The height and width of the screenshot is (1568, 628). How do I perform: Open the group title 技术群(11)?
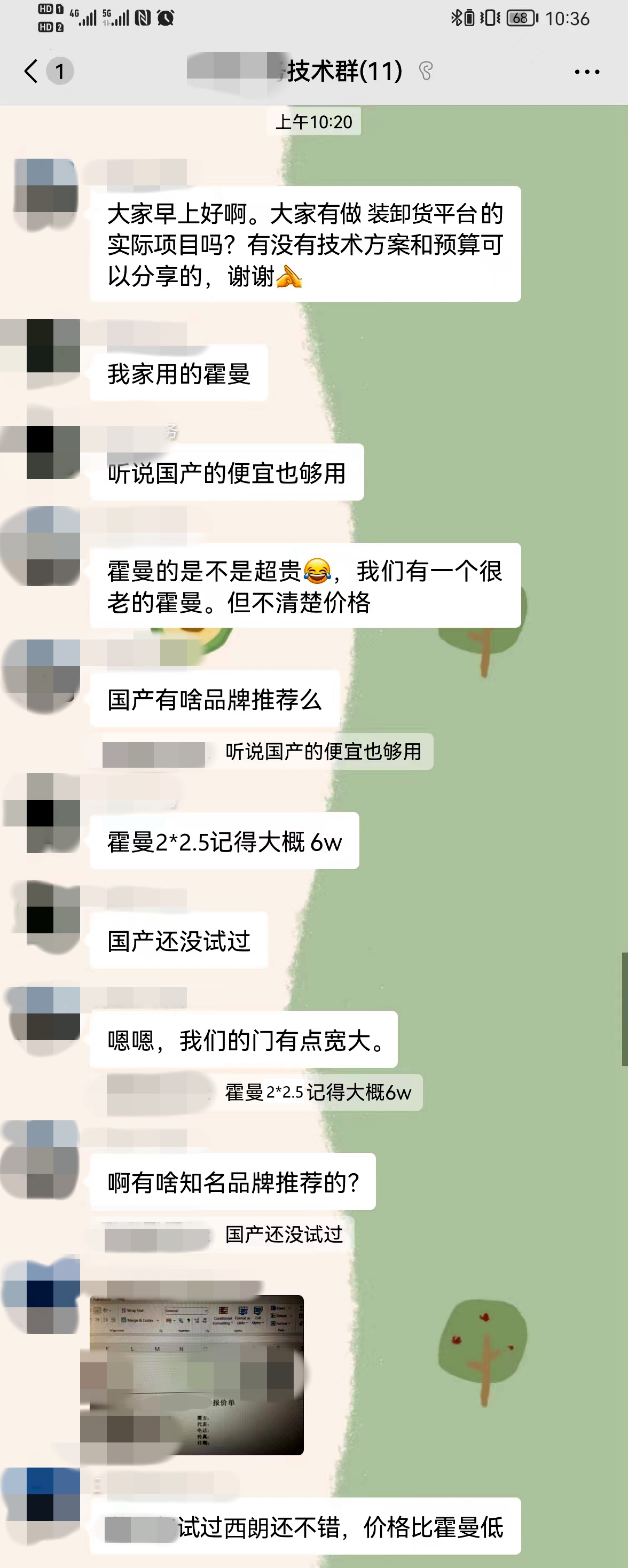click(x=342, y=71)
